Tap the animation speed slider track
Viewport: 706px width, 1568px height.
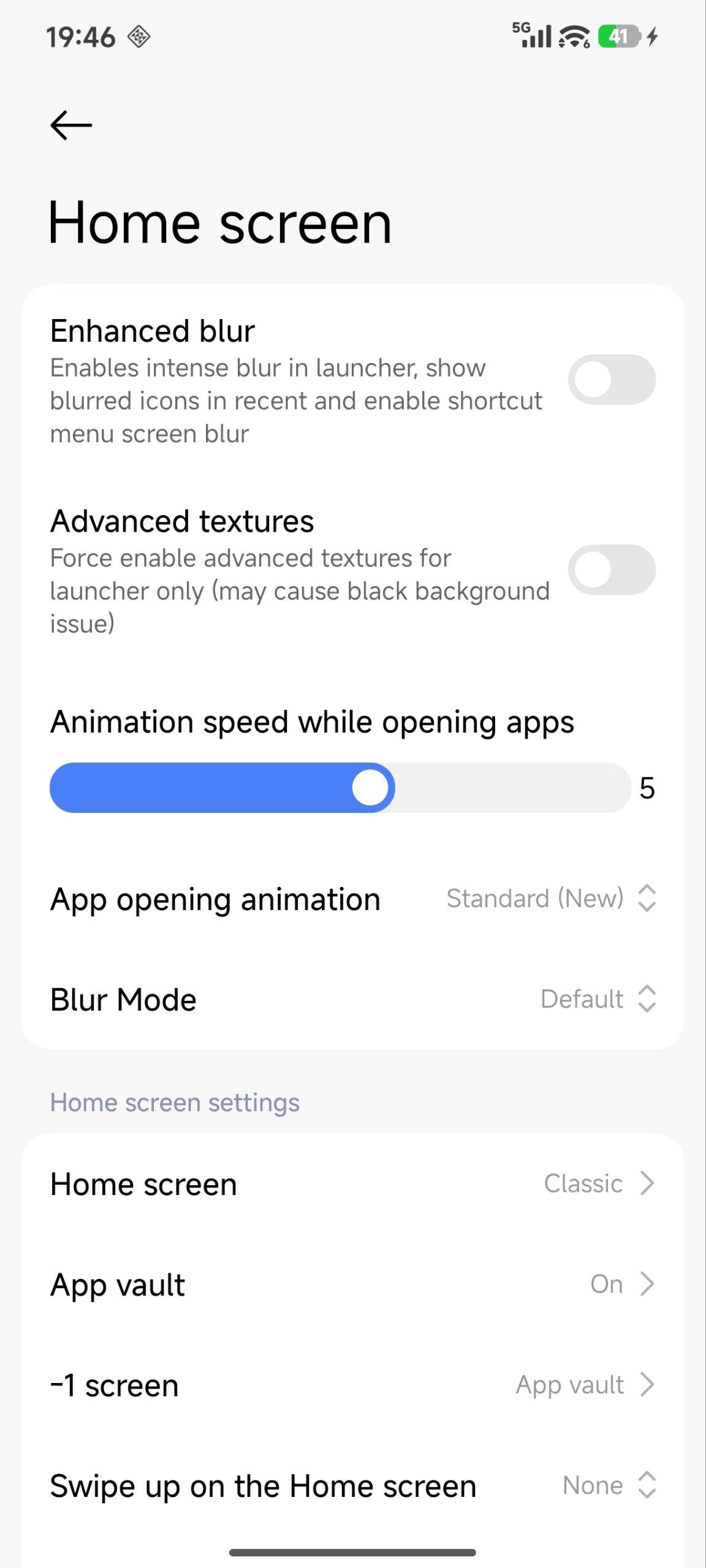[x=340, y=788]
